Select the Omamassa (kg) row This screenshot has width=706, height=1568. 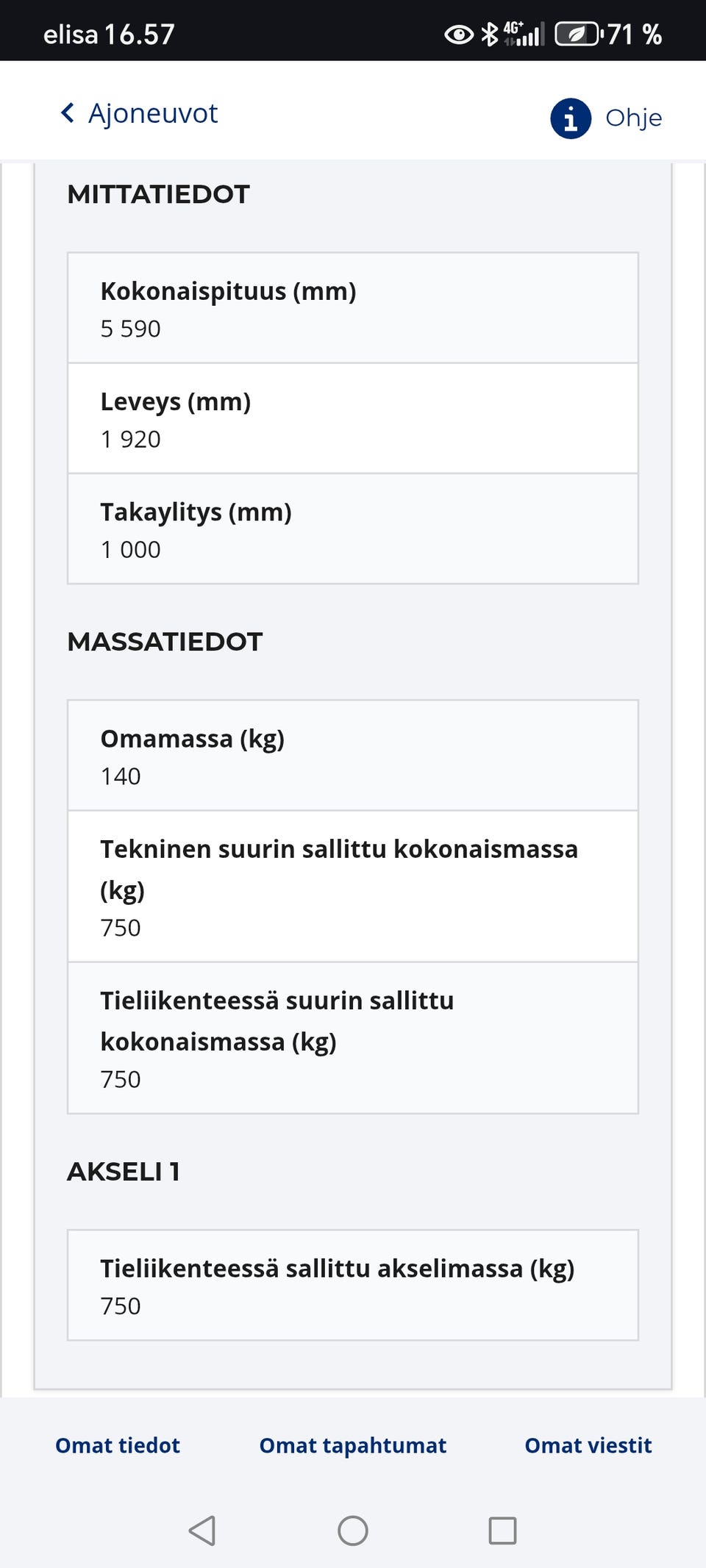click(352, 756)
